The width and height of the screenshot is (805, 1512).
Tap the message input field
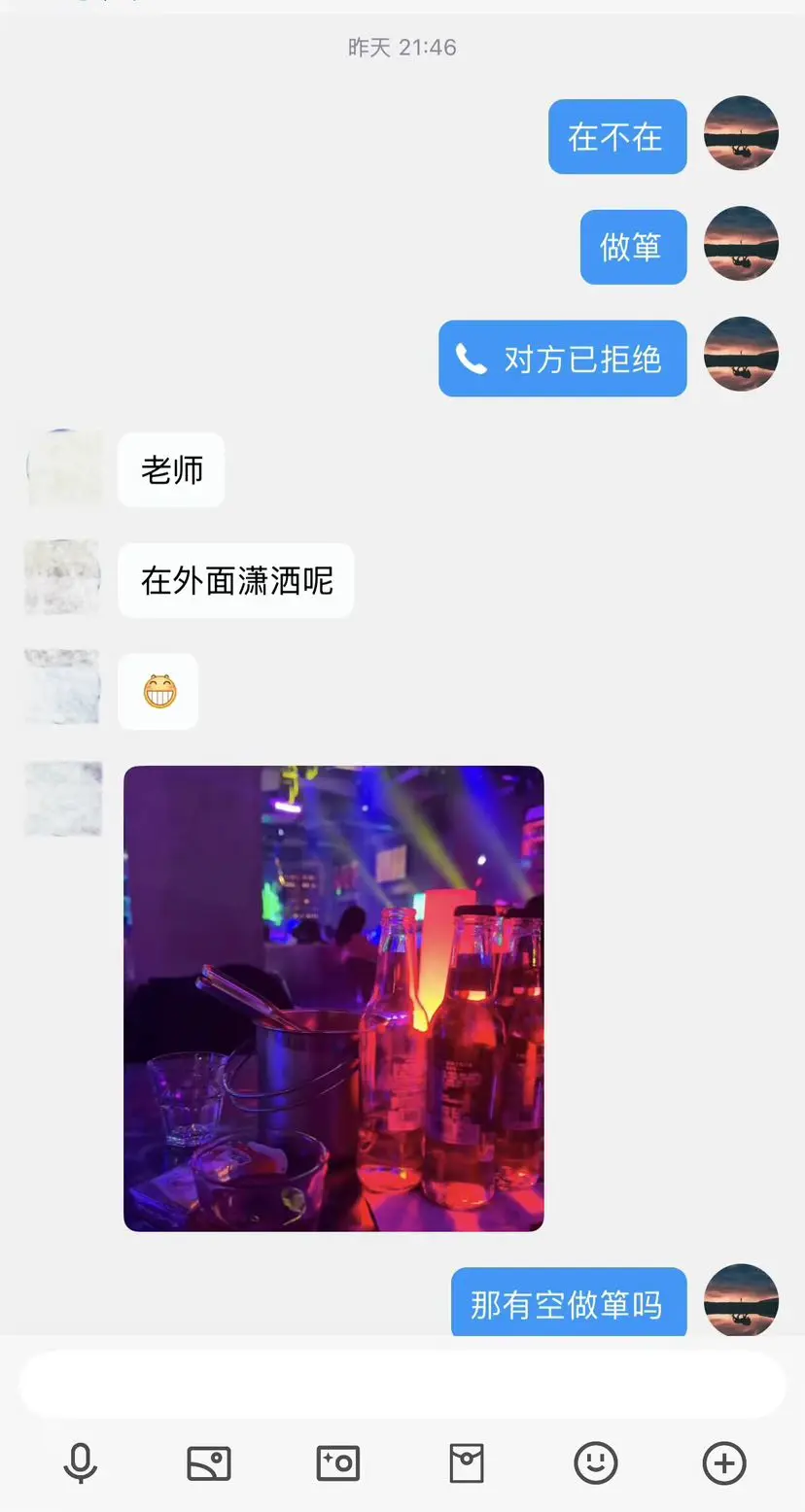(402, 1383)
